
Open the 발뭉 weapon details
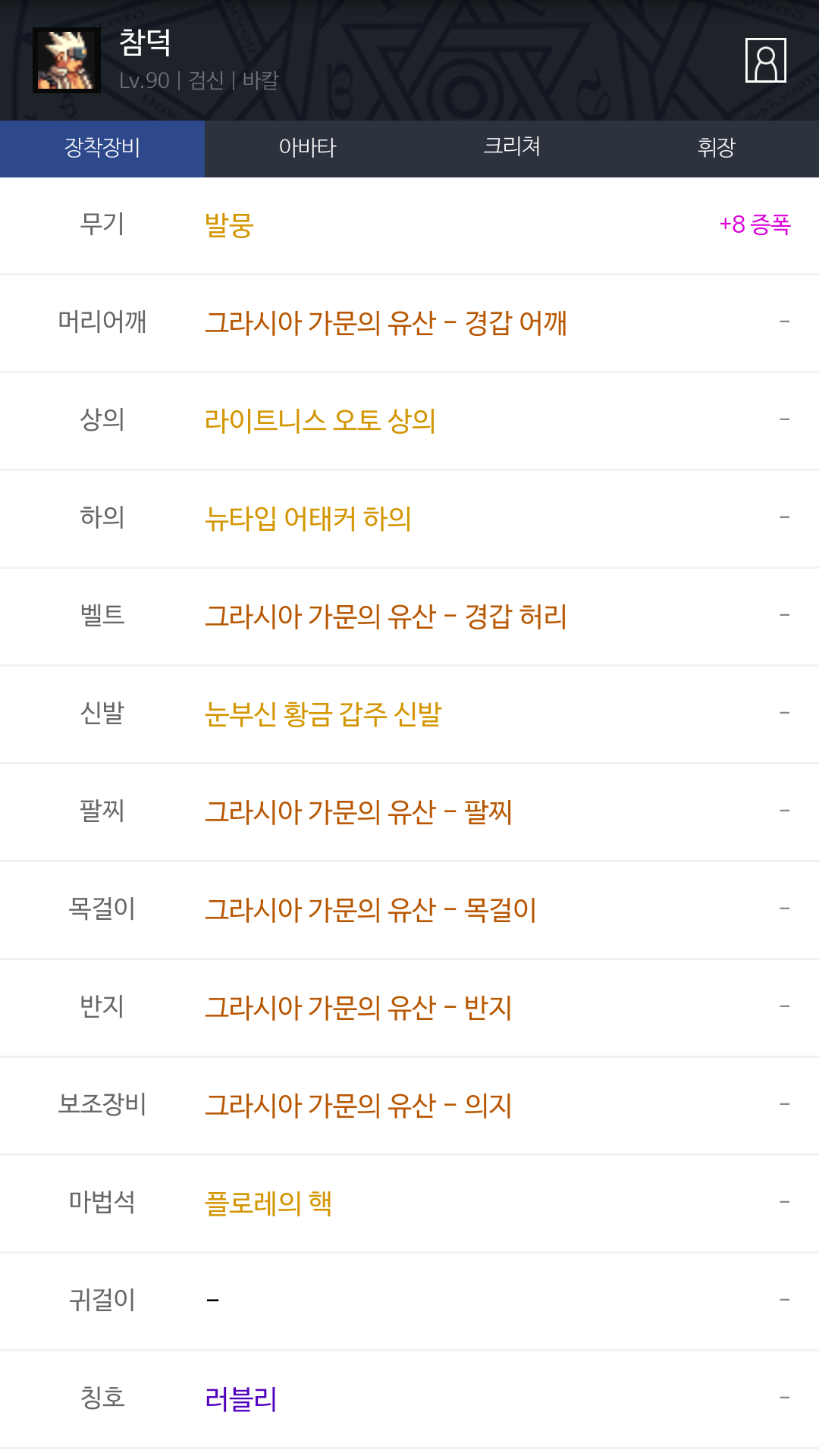229,225
